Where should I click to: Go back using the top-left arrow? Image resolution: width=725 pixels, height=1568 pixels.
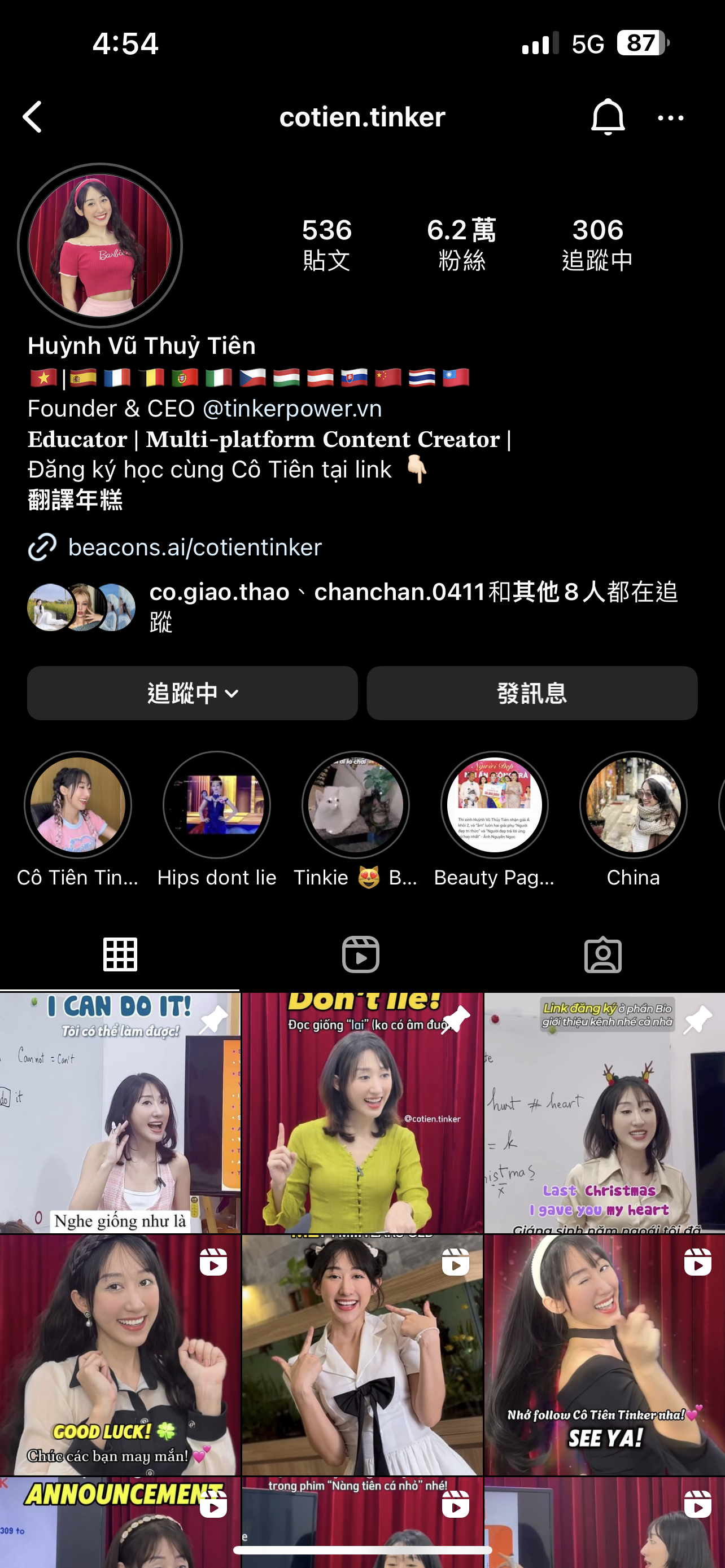click(x=33, y=117)
